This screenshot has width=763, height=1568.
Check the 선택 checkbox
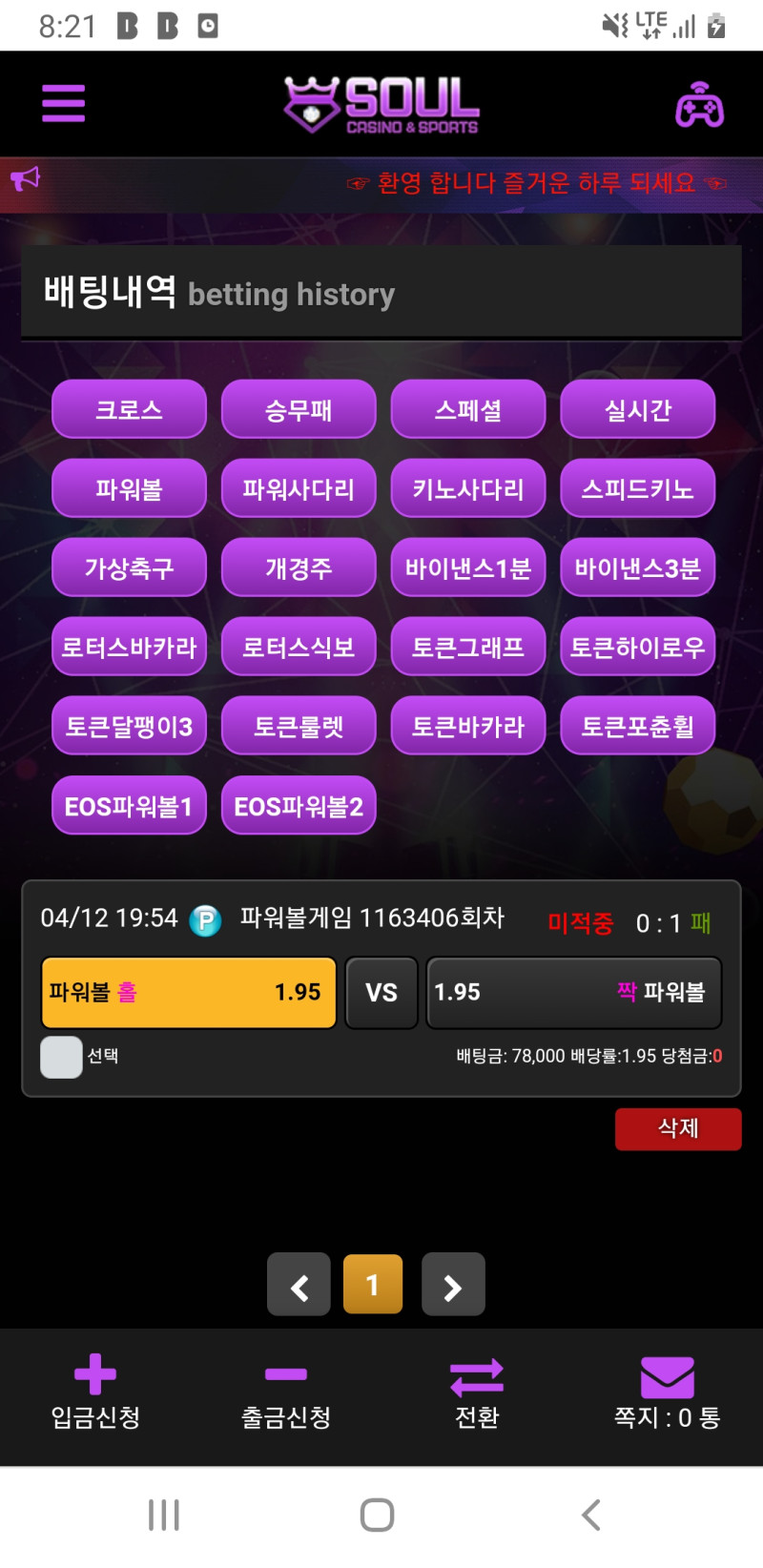(x=61, y=1057)
